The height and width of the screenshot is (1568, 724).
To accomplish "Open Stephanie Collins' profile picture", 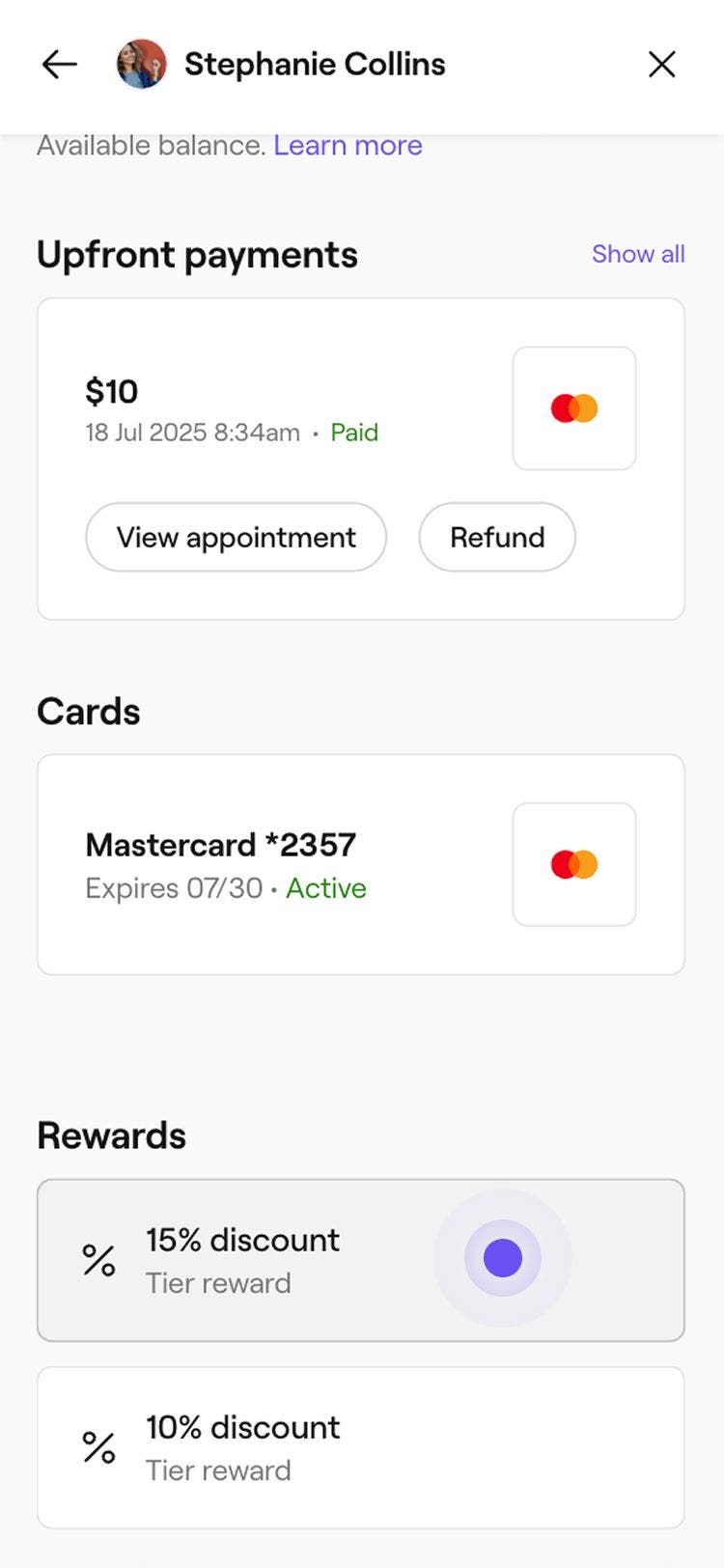I will point(141,65).
